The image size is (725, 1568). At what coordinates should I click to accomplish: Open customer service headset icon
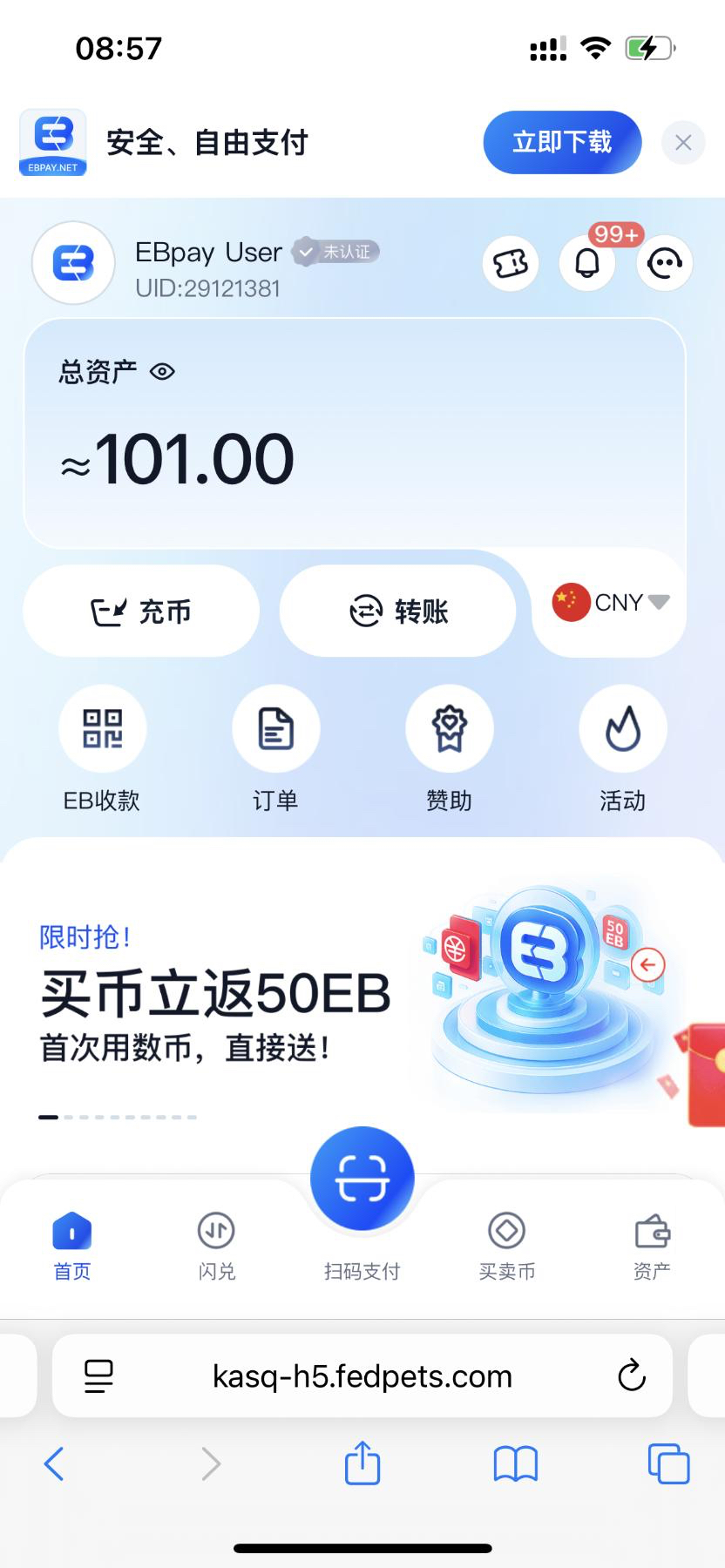(x=664, y=263)
